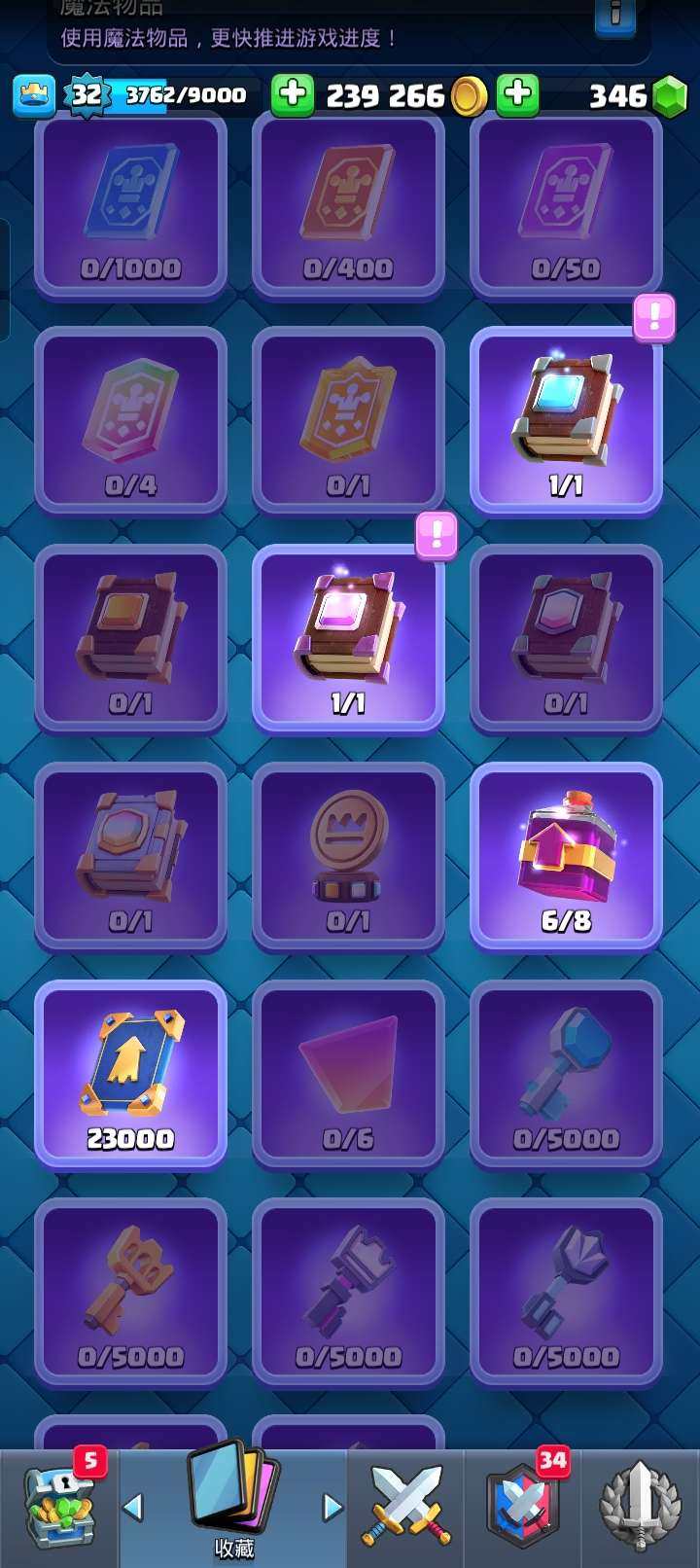Viewport: 700px width, 1568px height.
Task: Open the chest potion item 6/8
Action: point(566,856)
